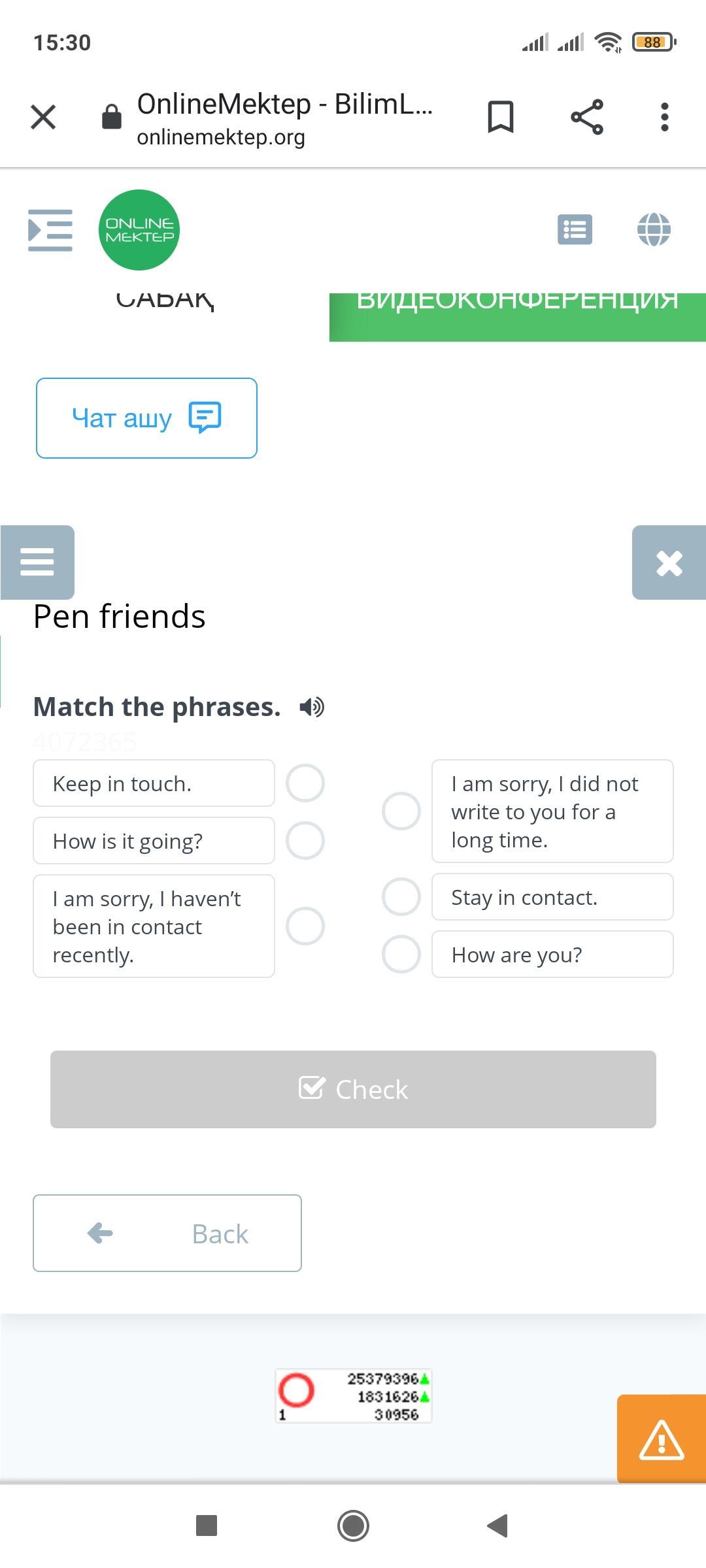Image resolution: width=706 pixels, height=1568 pixels.
Task: Open chat with Чат ашу button
Action: pos(146,418)
